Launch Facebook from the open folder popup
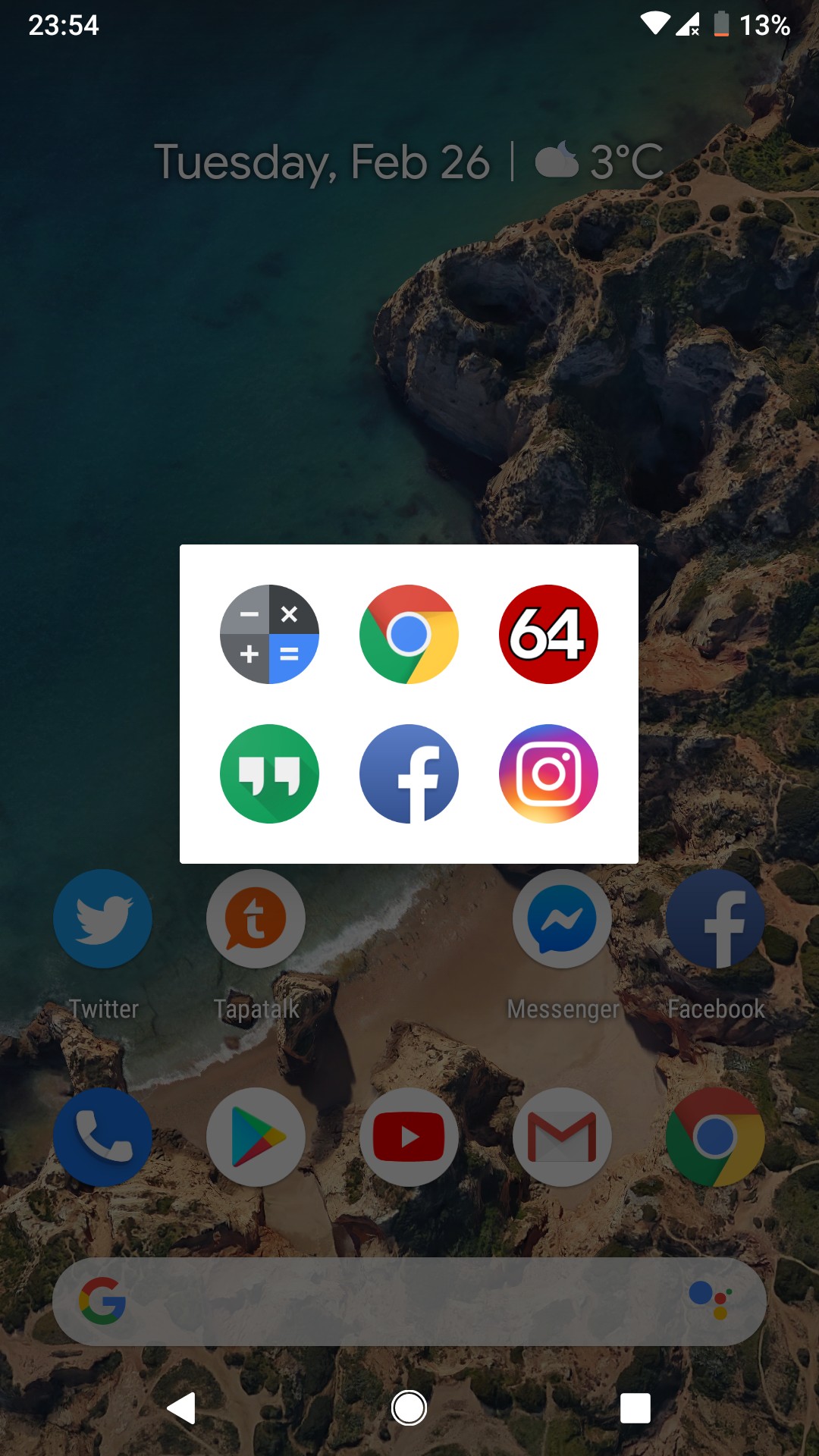Screen dimensions: 819x1456 (x=409, y=773)
